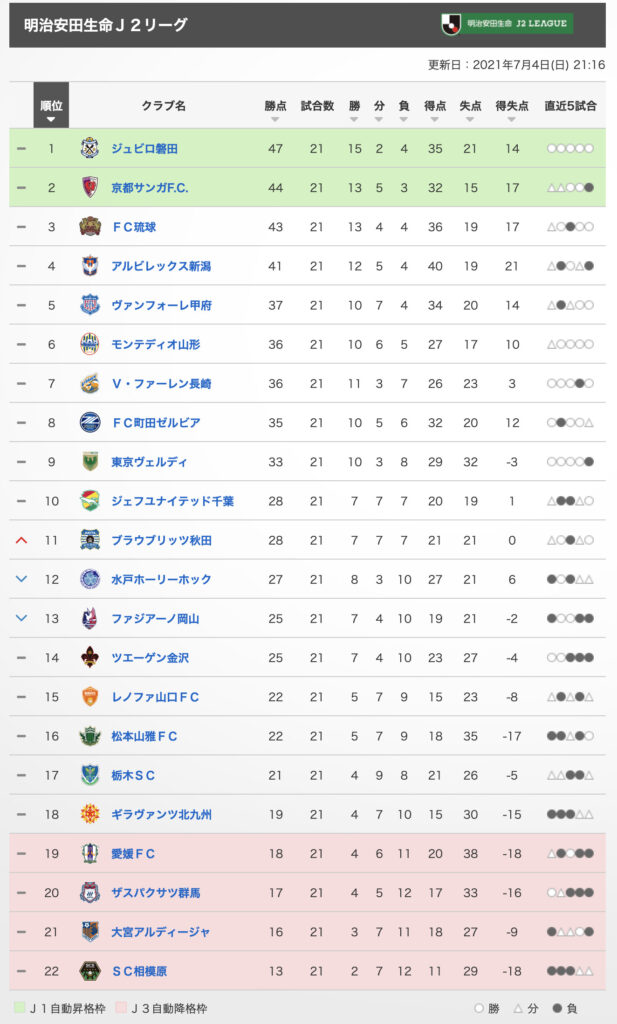Open モンテディオ山形 team link
The image size is (617, 1024).
(x=155, y=345)
